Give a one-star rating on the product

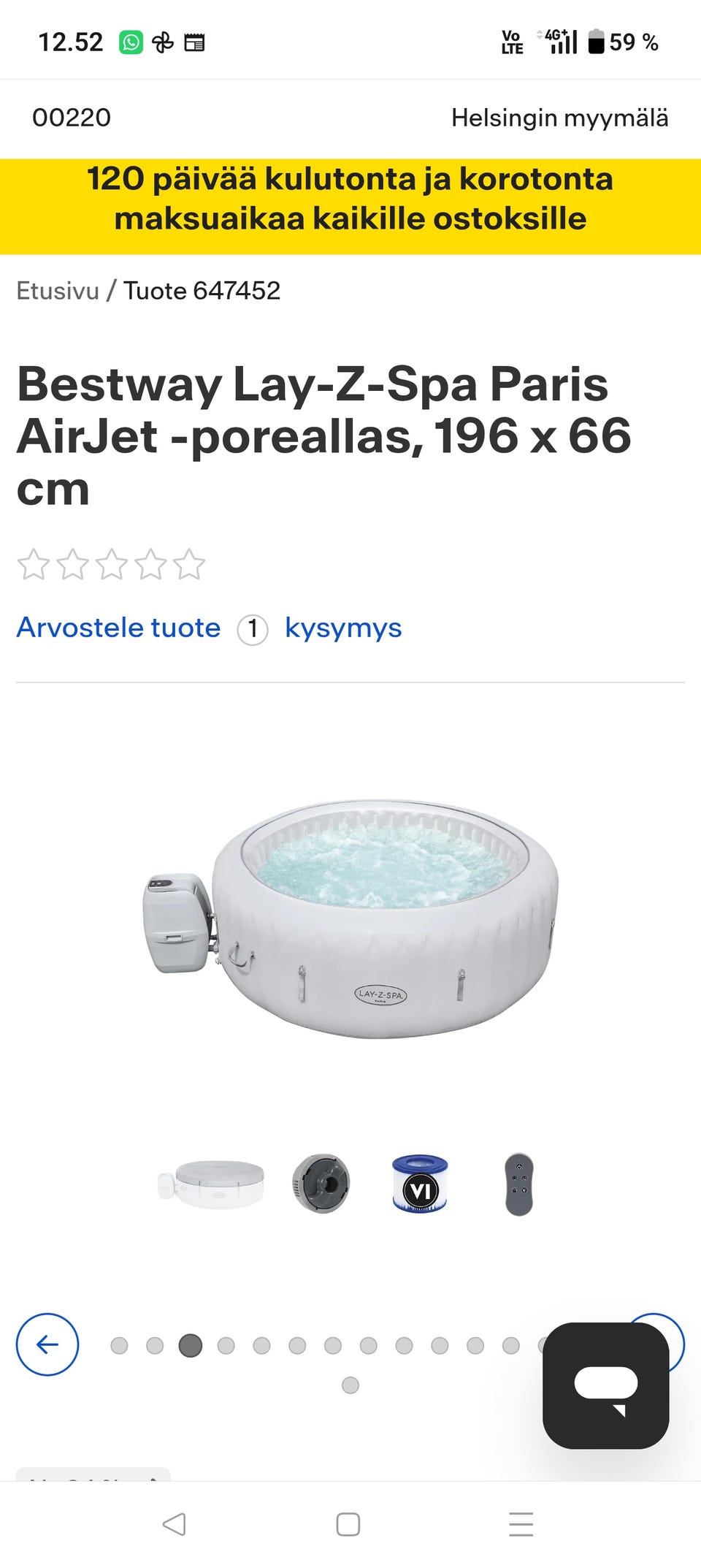[34, 564]
